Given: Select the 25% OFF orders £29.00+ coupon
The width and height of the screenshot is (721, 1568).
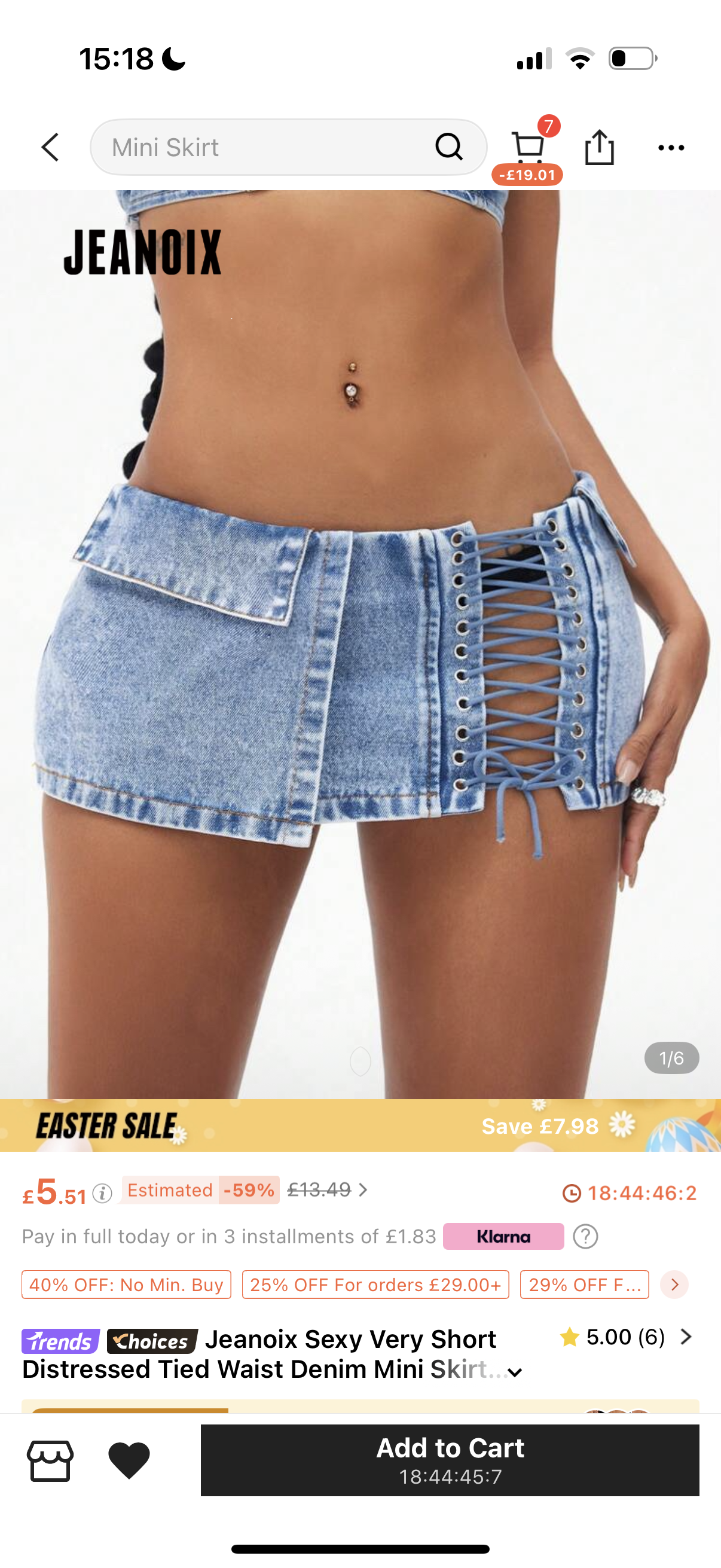Looking at the screenshot, I should click(x=375, y=1285).
